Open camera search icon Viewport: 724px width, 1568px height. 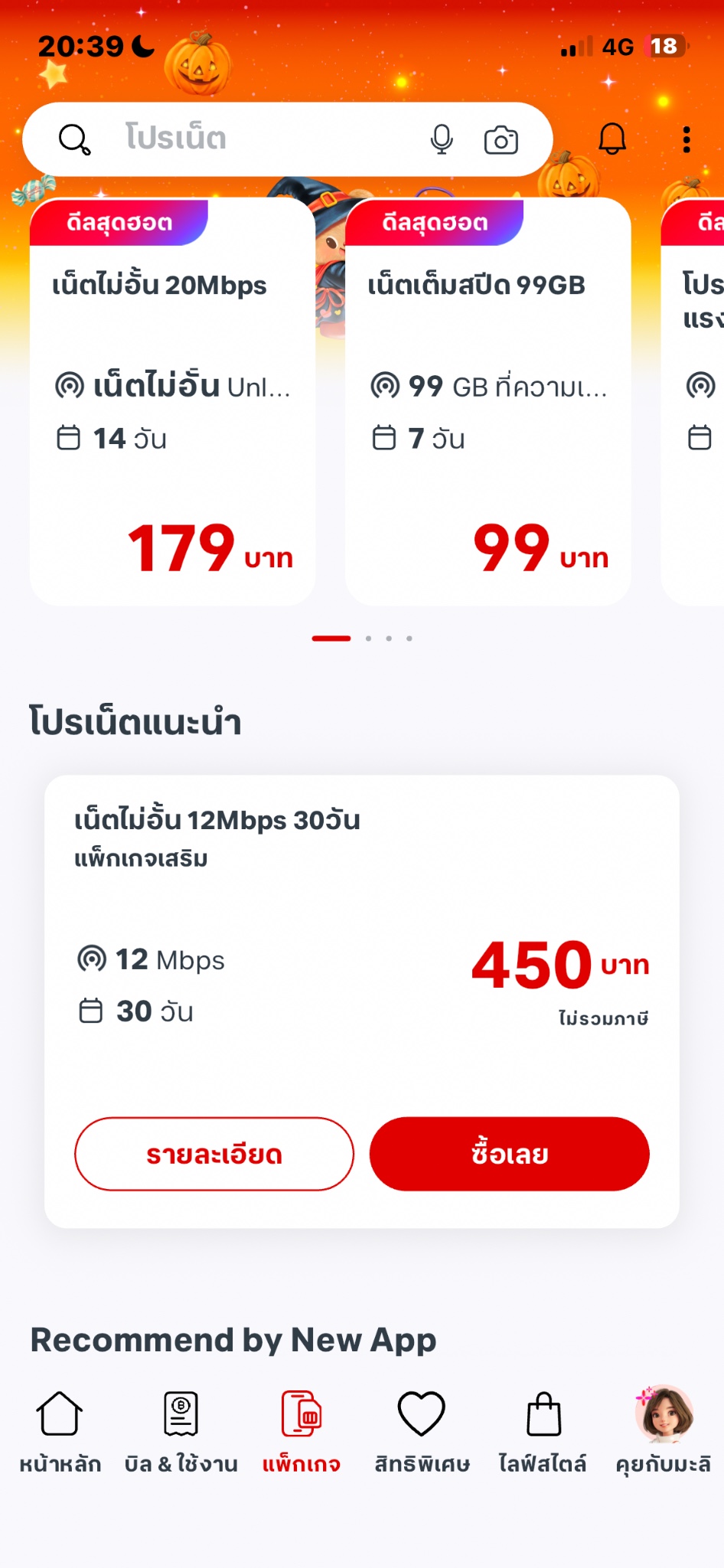[x=501, y=140]
